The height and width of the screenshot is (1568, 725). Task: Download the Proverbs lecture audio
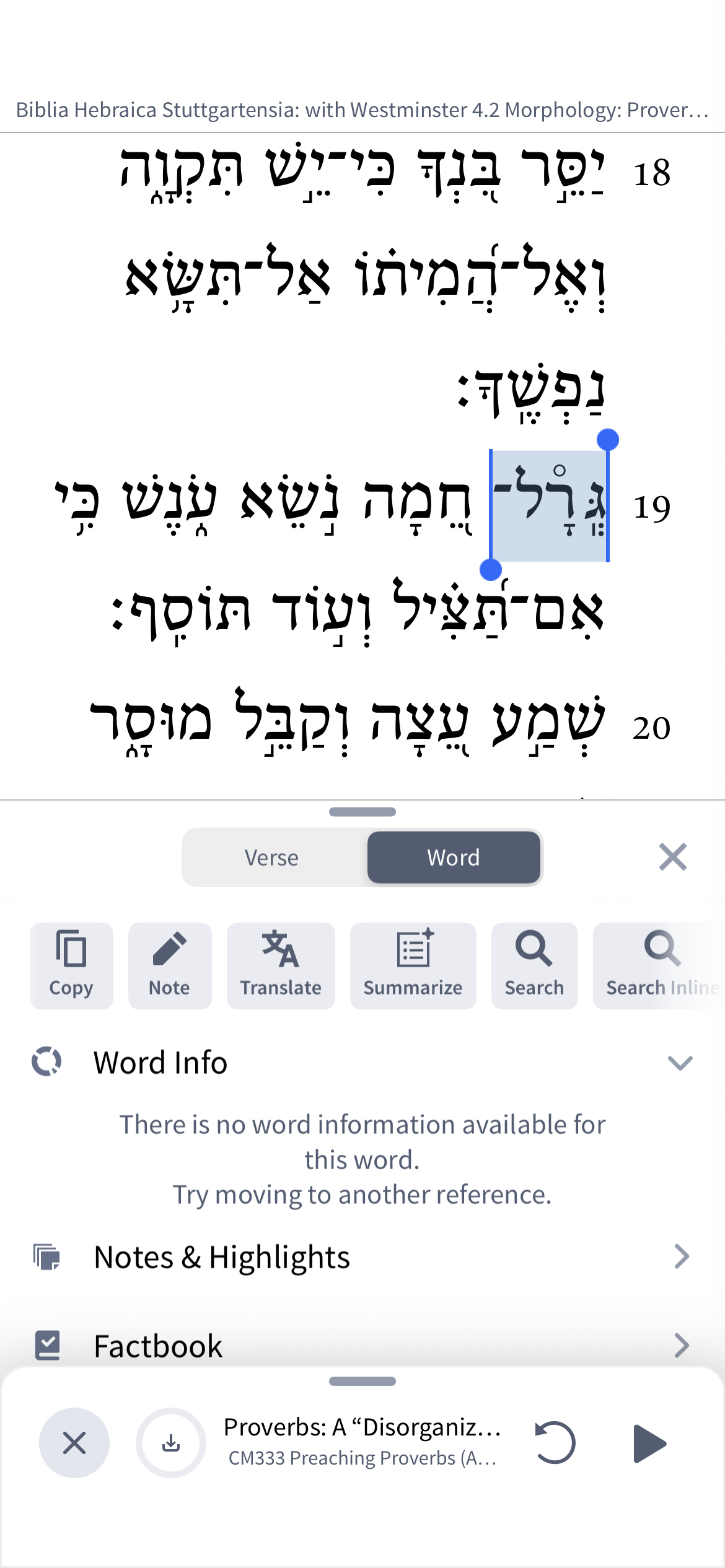(x=171, y=1444)
